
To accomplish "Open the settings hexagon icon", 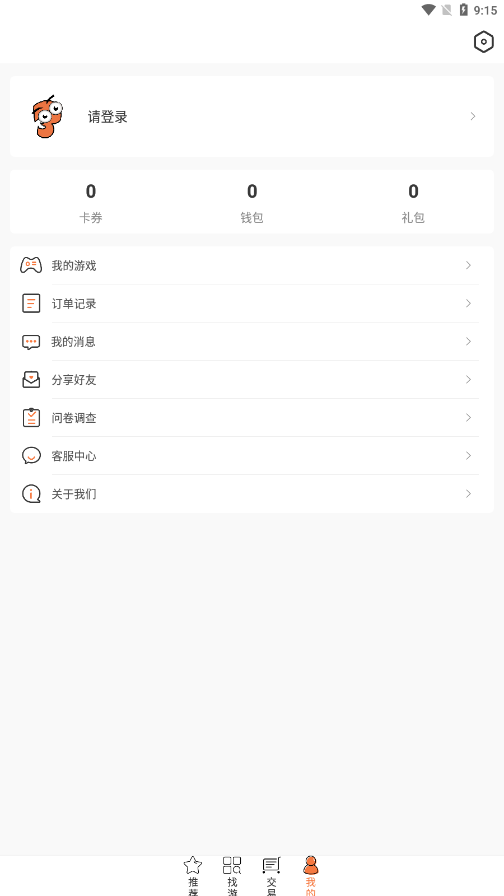I will (x=483, y=42).
